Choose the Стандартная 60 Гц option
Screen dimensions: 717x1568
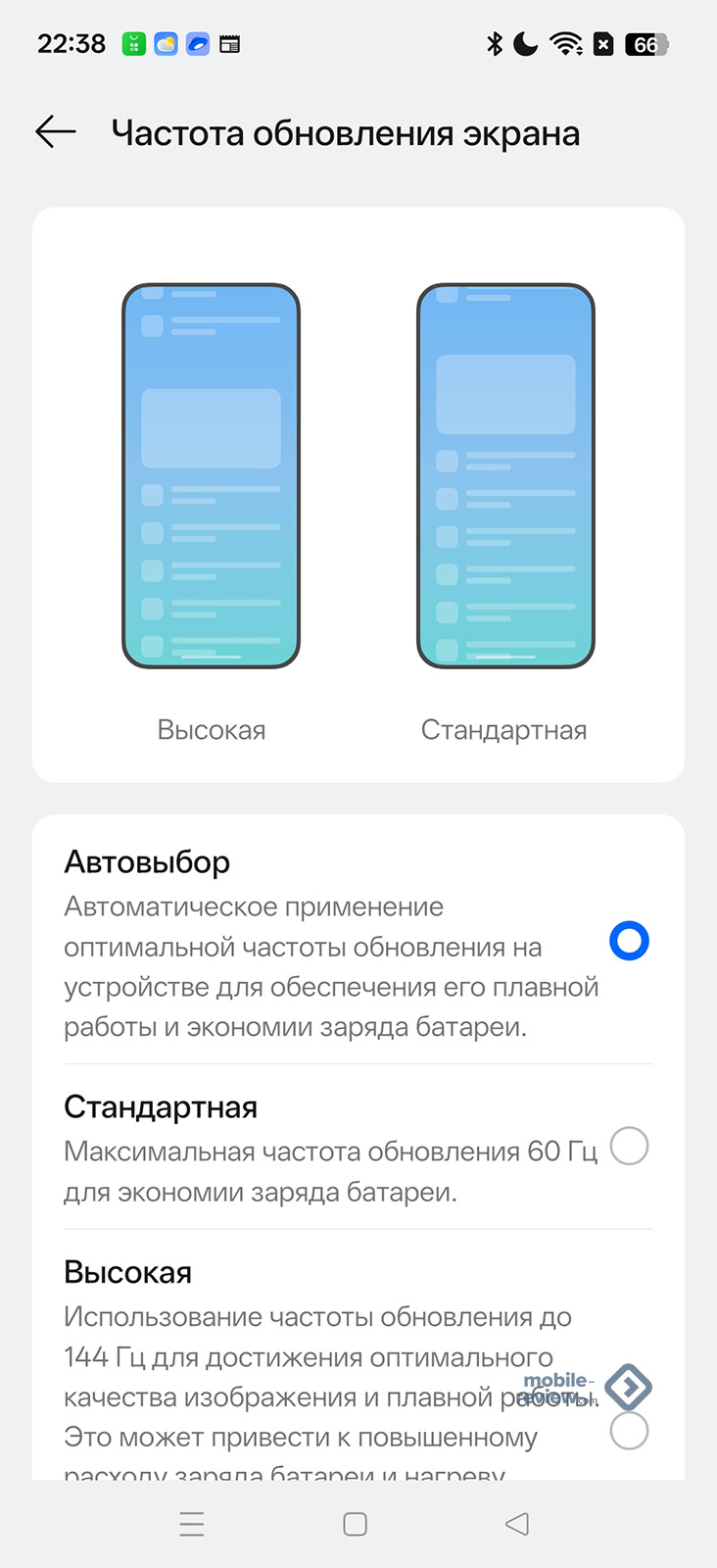(629, 1146)
